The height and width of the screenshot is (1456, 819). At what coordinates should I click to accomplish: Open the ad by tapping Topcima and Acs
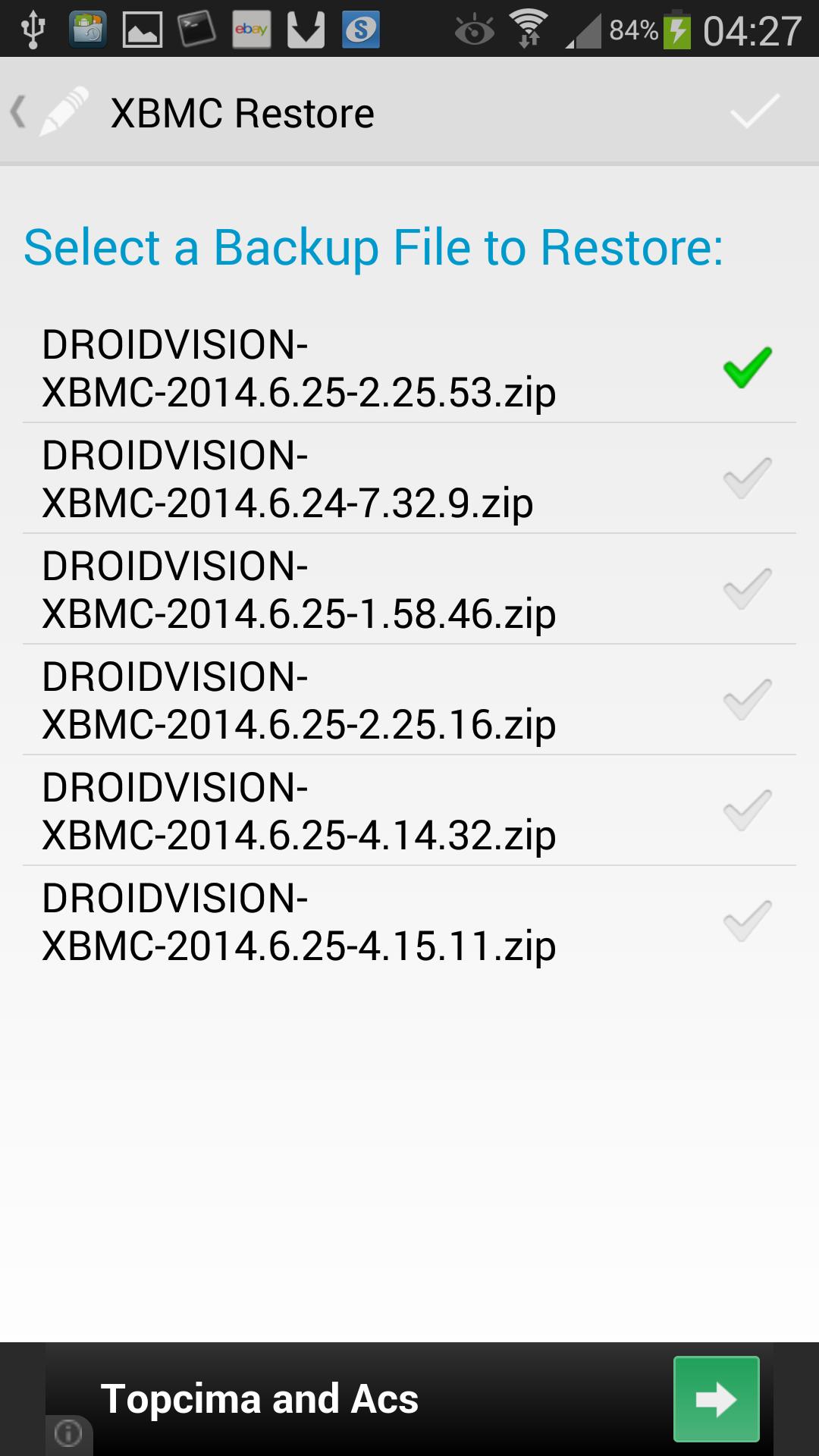pos(262,1399)
